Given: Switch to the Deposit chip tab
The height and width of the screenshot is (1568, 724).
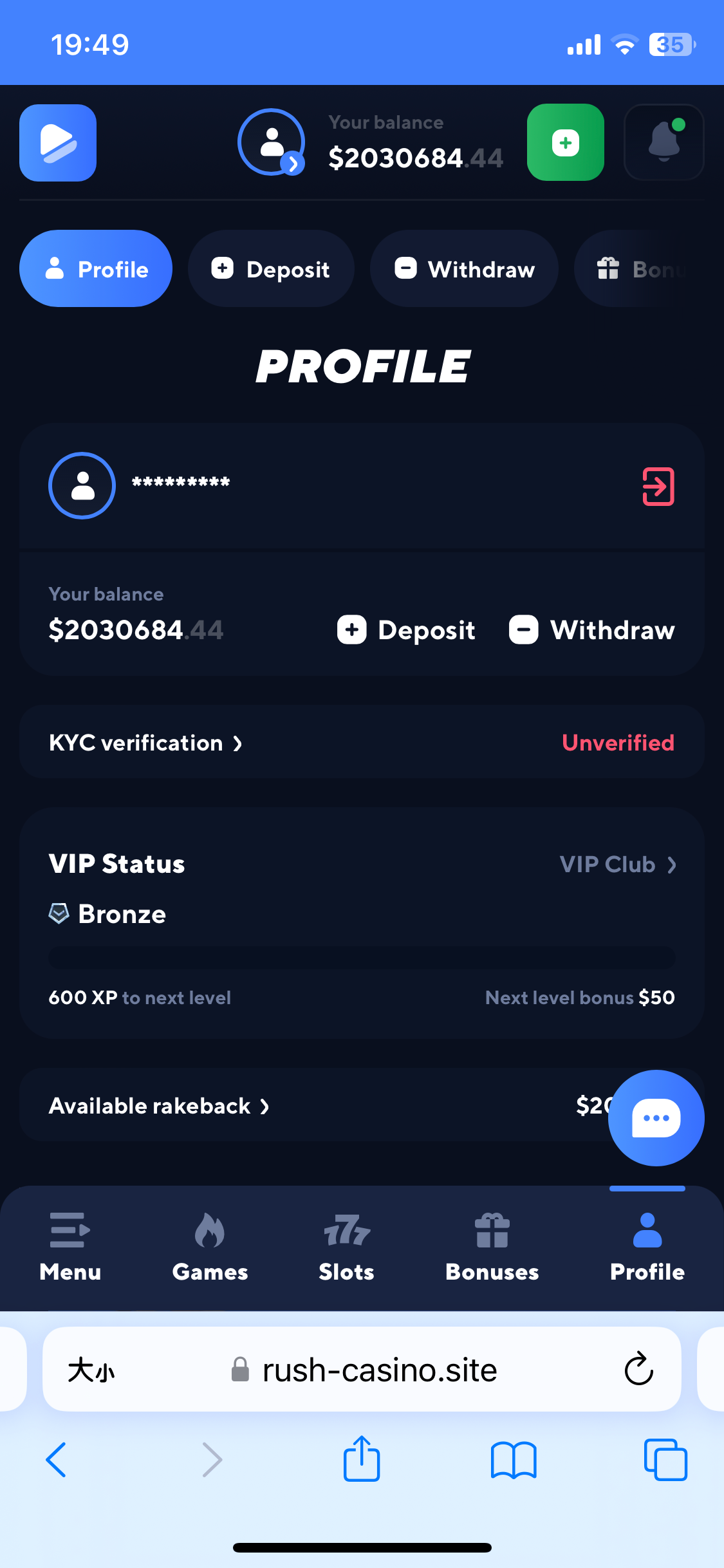Looking at the screenshot, I should (x=271, y=269).
